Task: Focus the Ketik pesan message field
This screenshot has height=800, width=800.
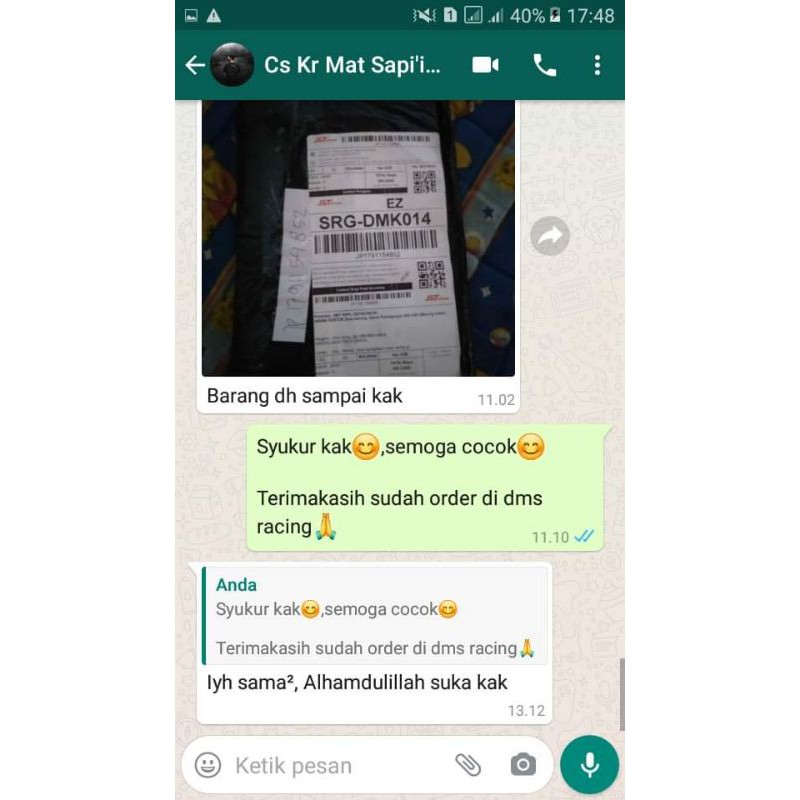Action: click(x=330, y=766)
